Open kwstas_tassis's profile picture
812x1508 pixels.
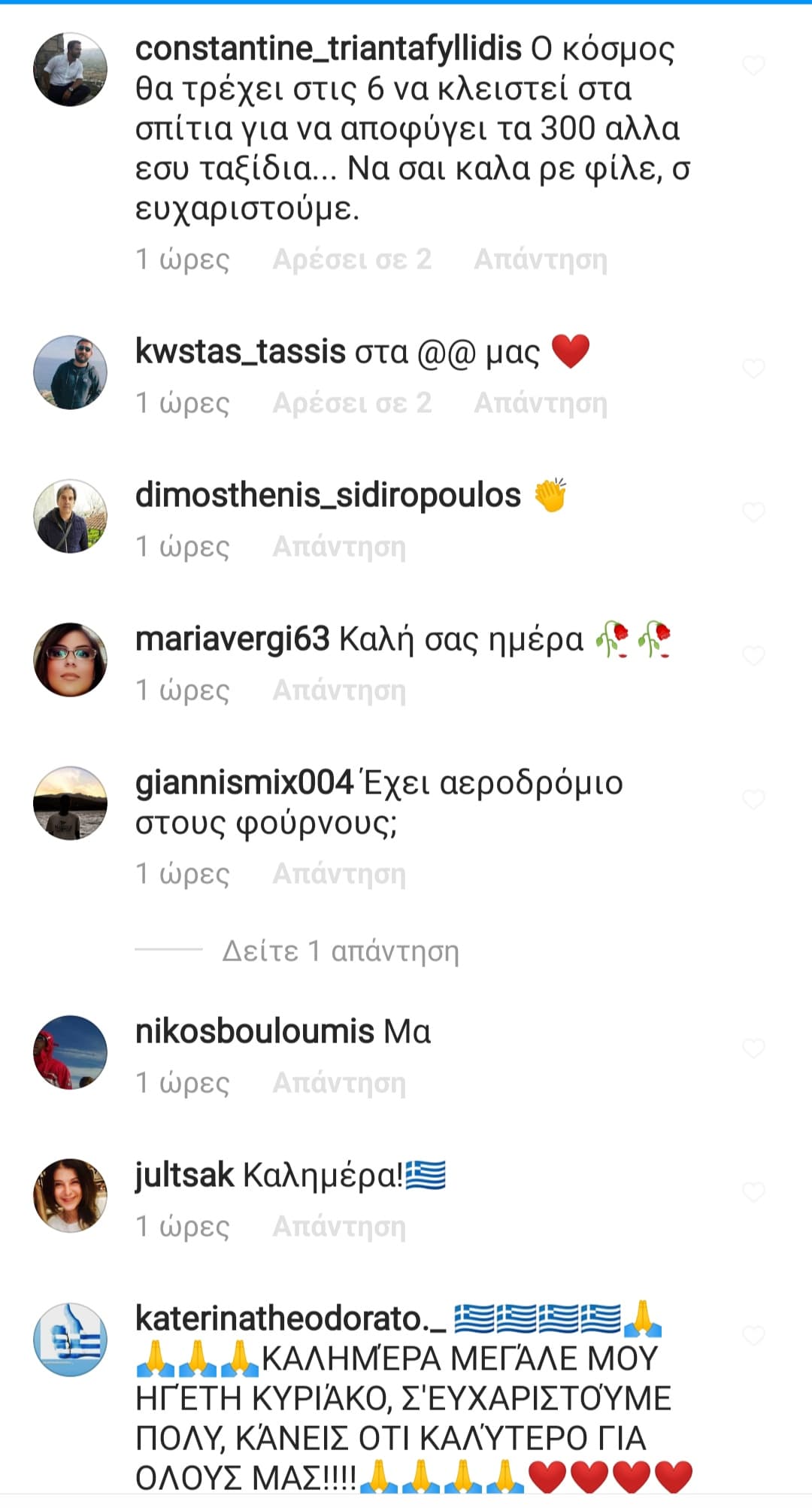coord(70,372)
